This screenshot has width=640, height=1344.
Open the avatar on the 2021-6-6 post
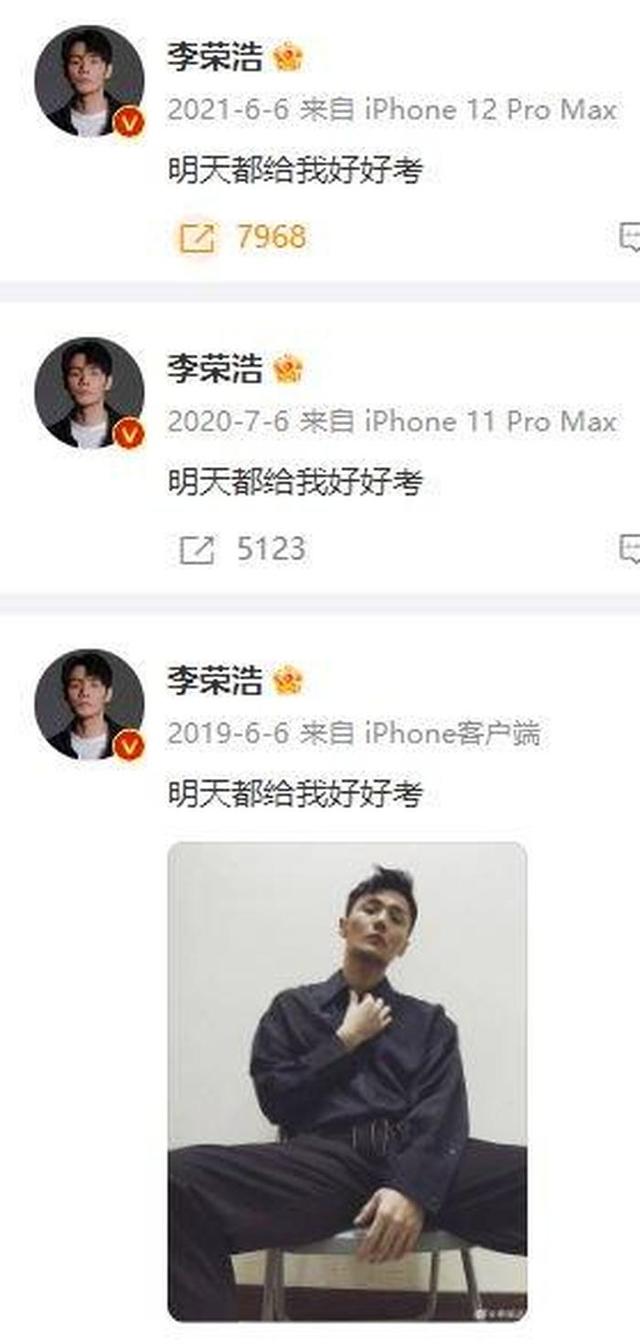pos(89,81)
